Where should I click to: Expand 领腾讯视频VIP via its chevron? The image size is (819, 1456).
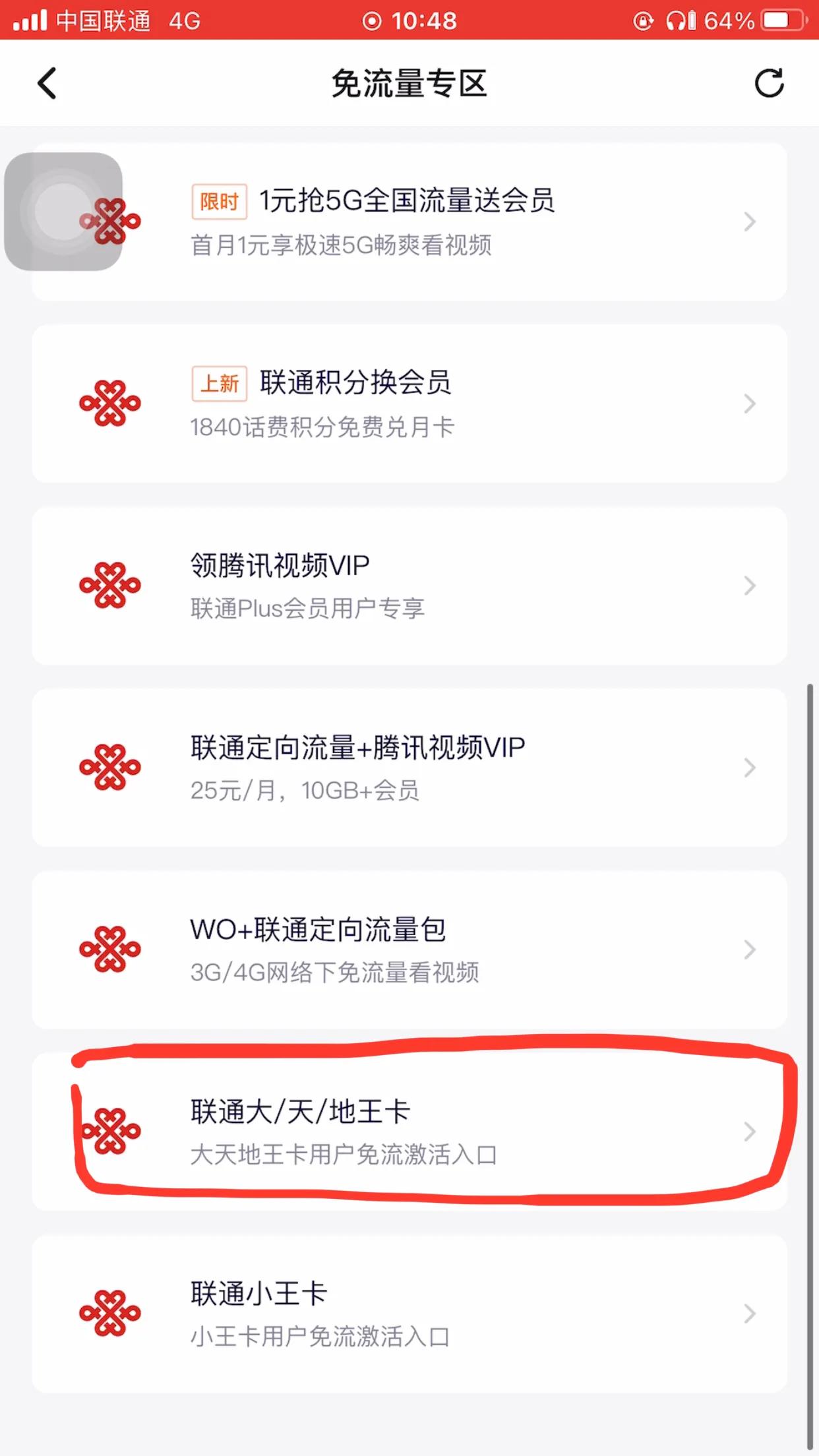[748, 585]
